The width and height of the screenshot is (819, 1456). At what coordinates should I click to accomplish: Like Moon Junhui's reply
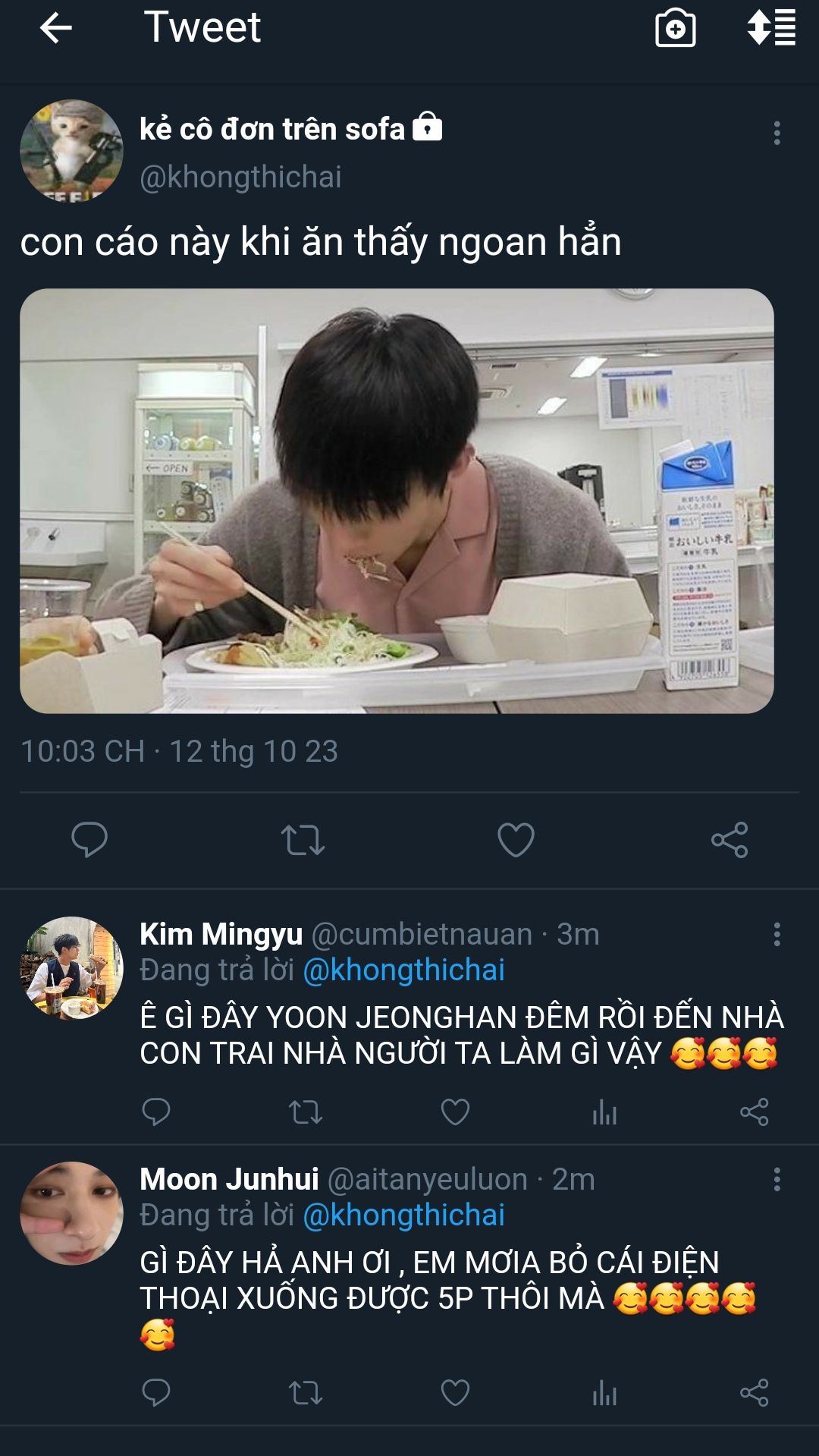455,1393
